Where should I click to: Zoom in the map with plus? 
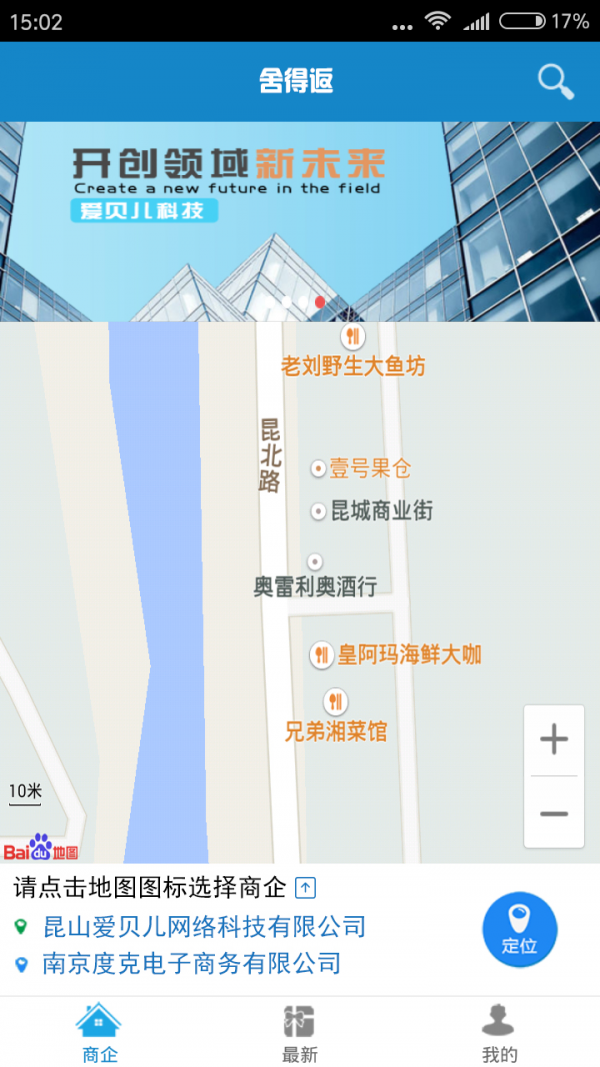(553, 740)
